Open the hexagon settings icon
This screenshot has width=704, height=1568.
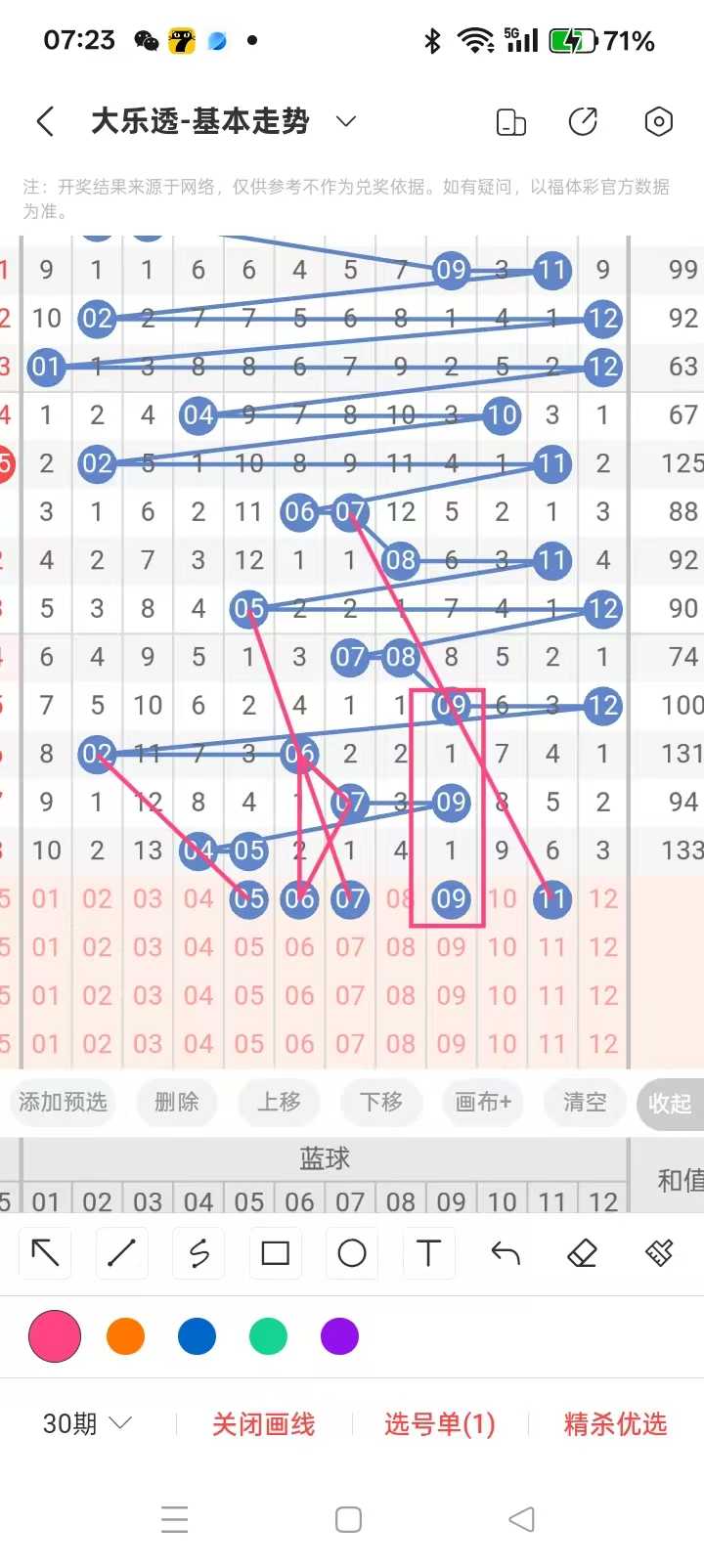click(659, 122)
